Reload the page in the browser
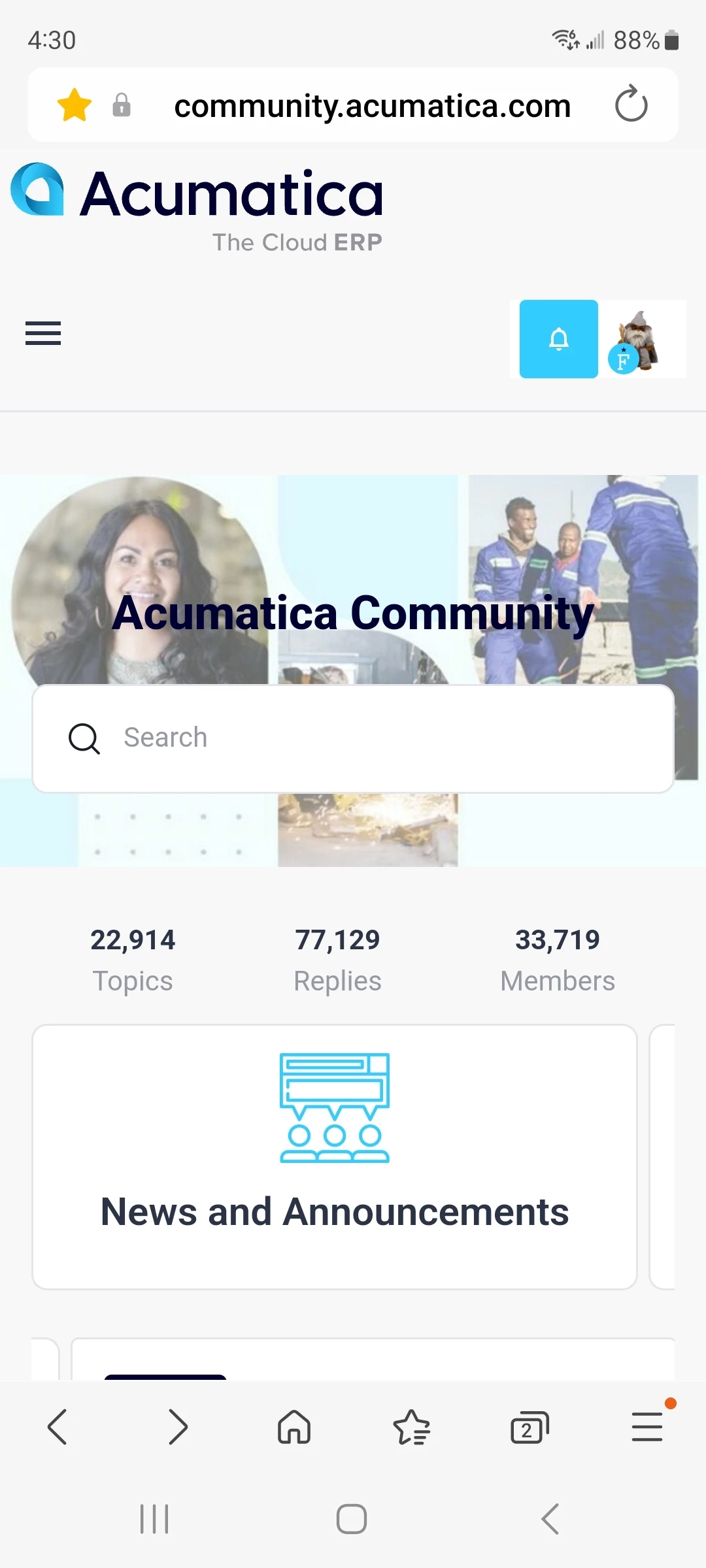The image size is (706, 1568). pos(631,105)
